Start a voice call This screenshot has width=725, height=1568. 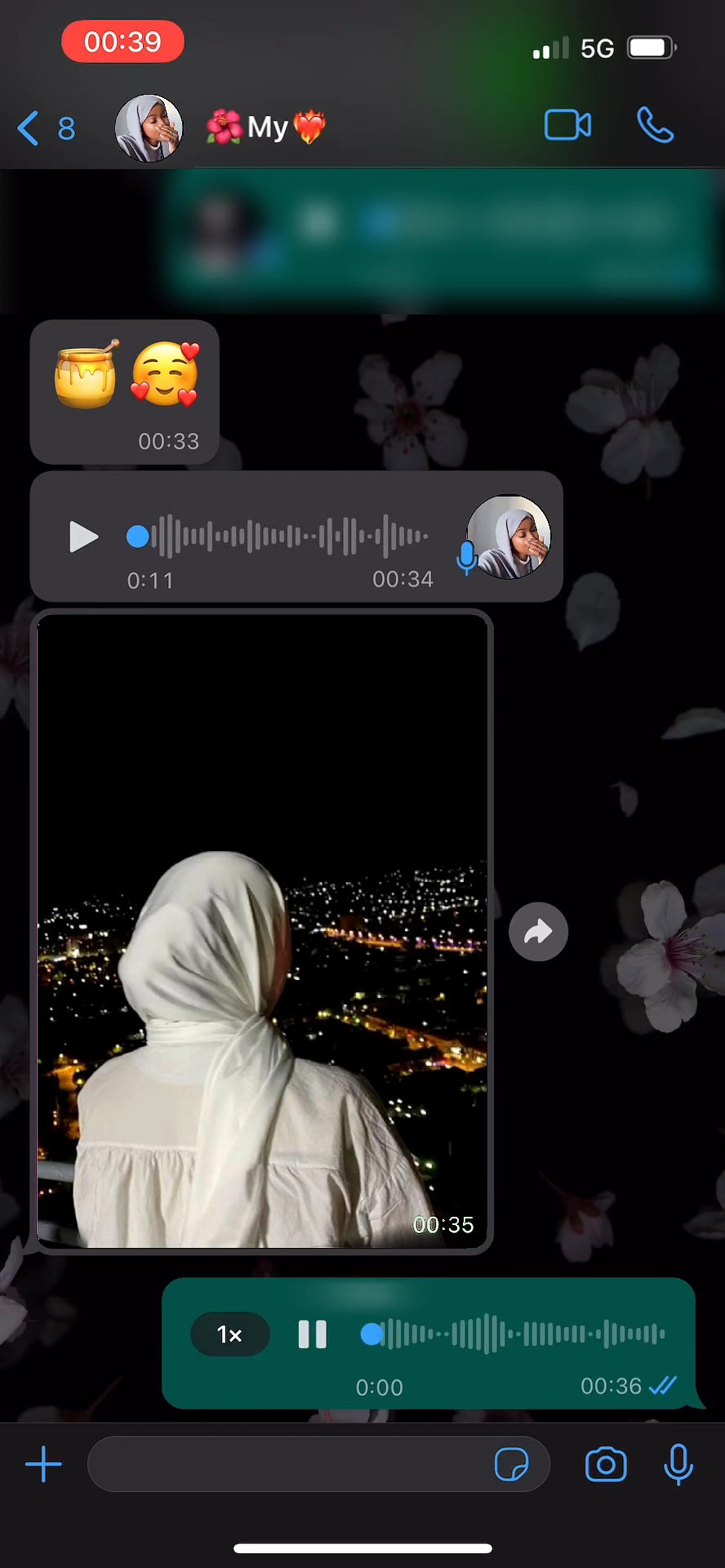point(655,126)
